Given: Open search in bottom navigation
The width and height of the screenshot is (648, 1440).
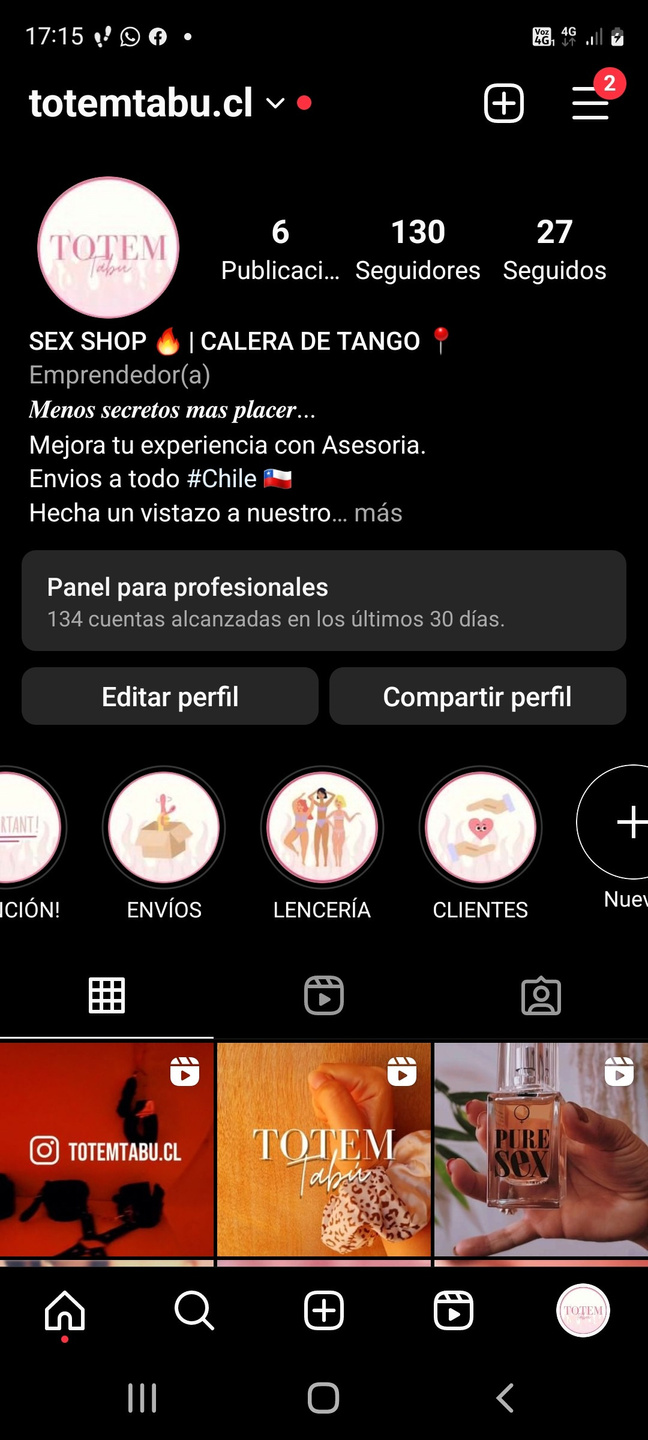Looking at the screenshot, I should pyautogui.click(x=194, y=1311).
